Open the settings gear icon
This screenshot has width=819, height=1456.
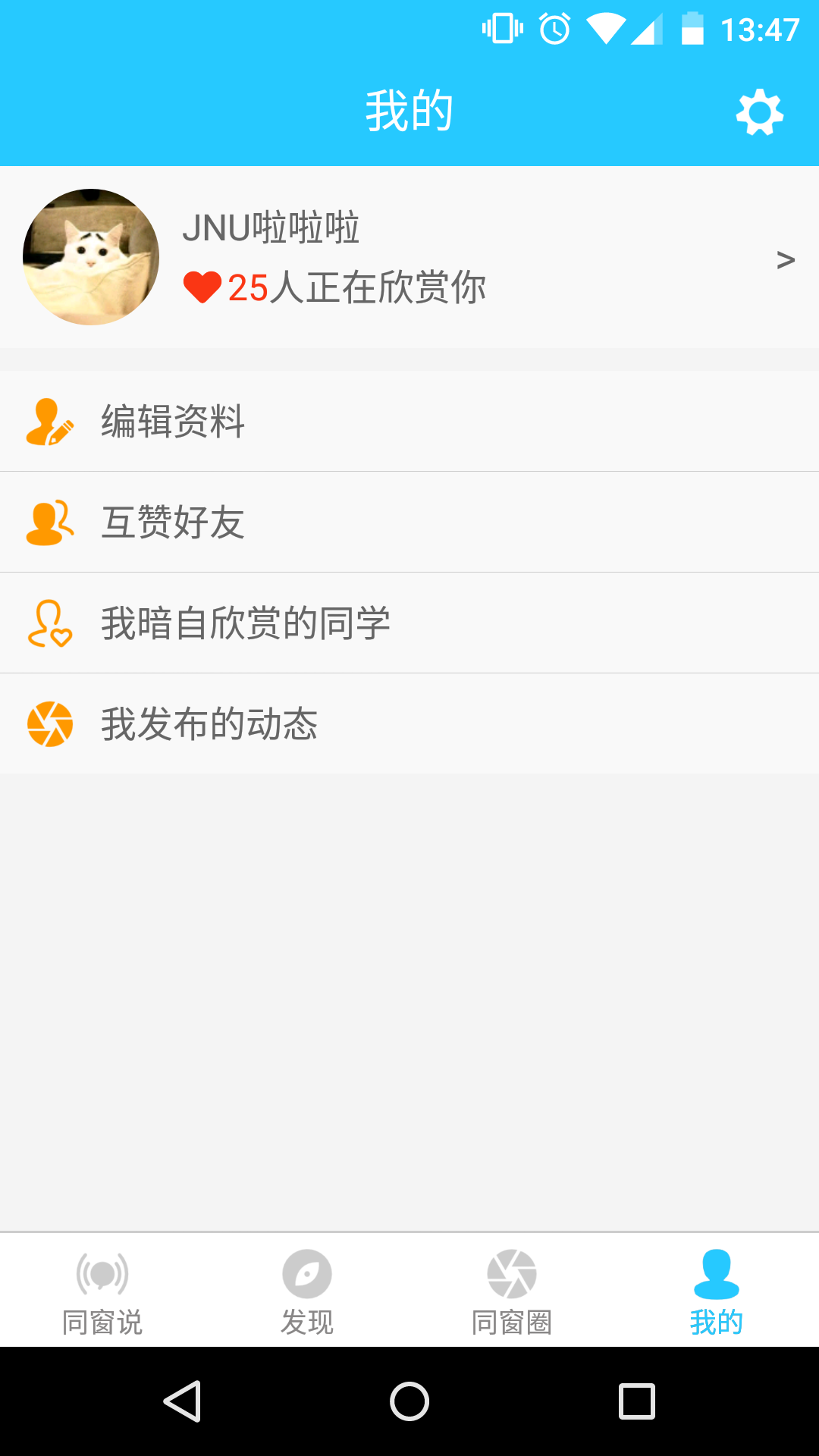759,113
